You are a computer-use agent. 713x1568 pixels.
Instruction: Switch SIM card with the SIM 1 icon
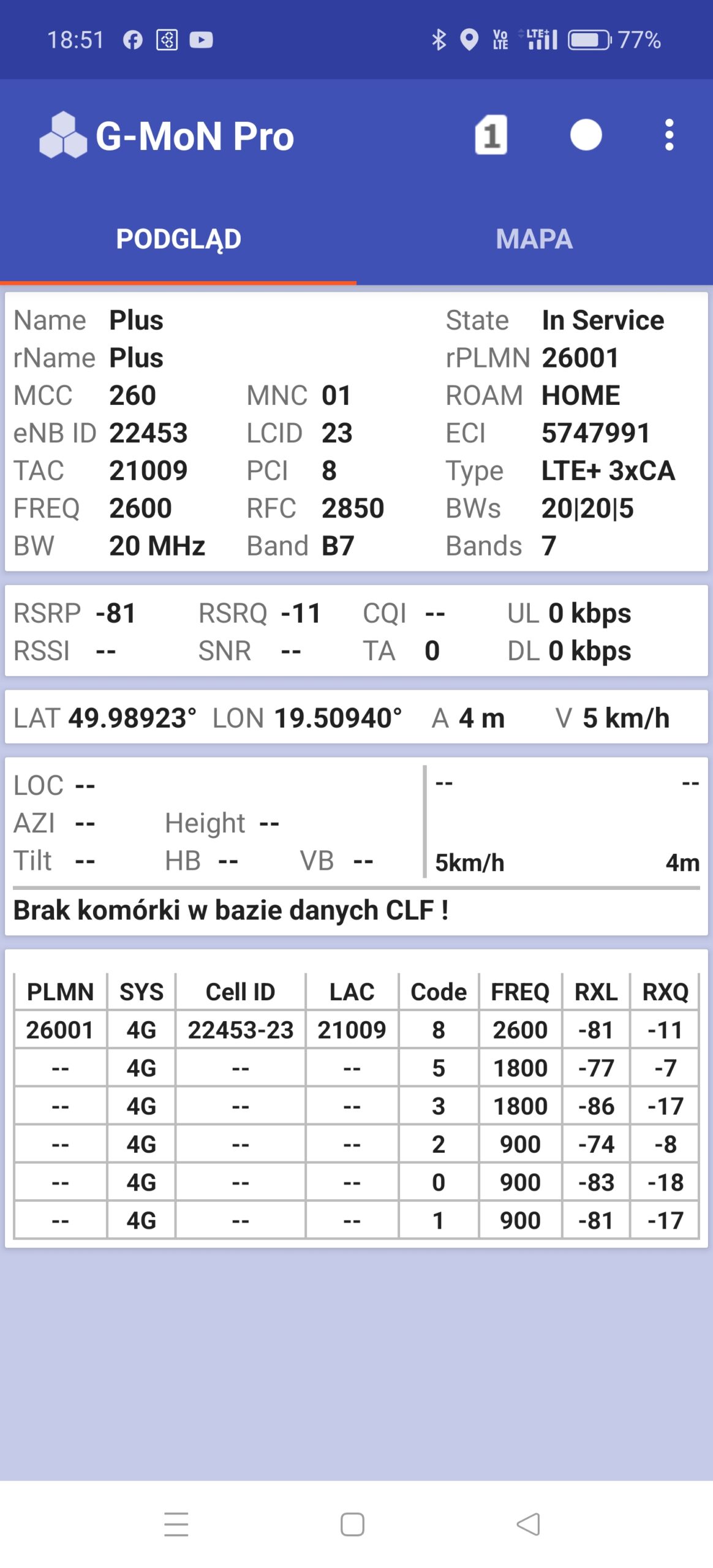[491, 135]
